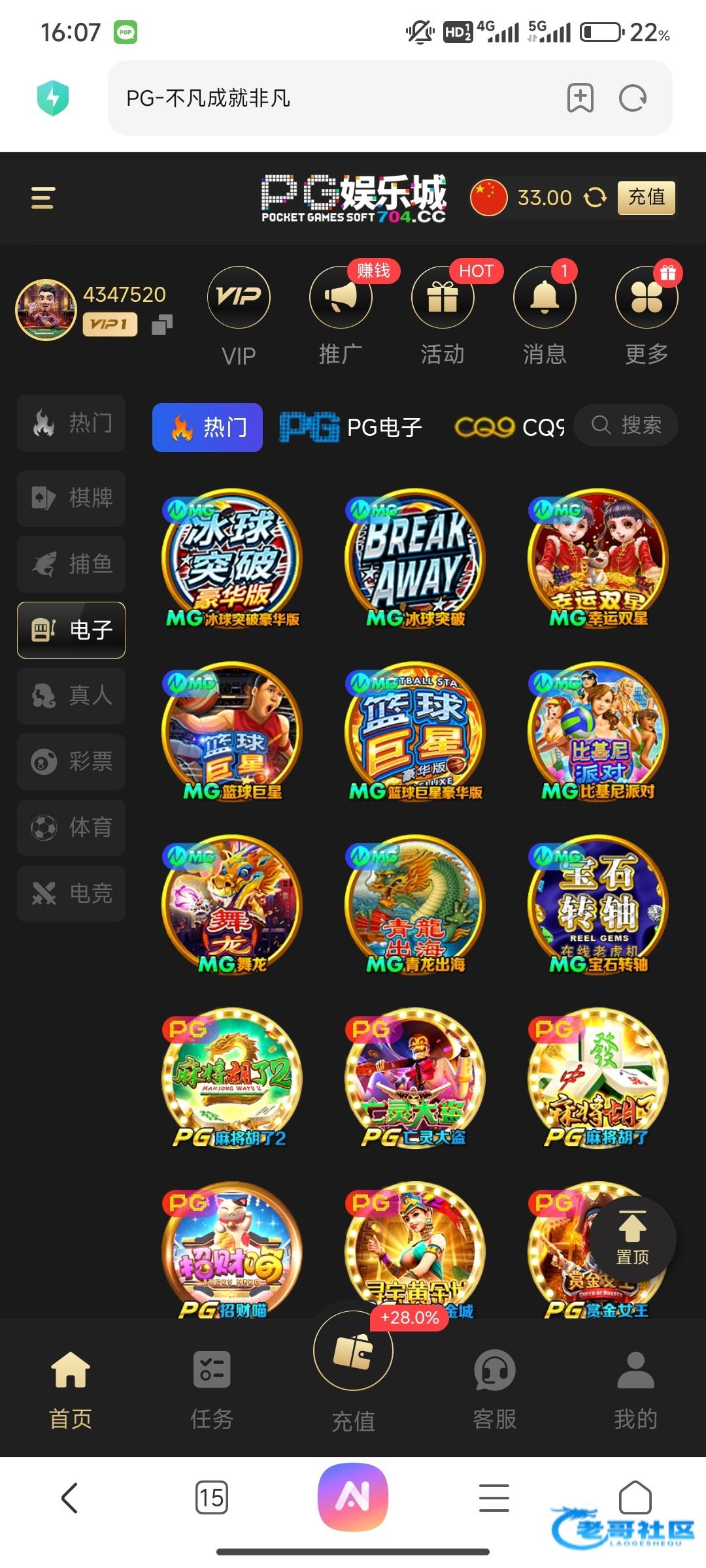Image resolution: width=706 pixels, height=1568 pixels.
Task: Open the 推广 megaphone icon
Action: coord(341,298)
